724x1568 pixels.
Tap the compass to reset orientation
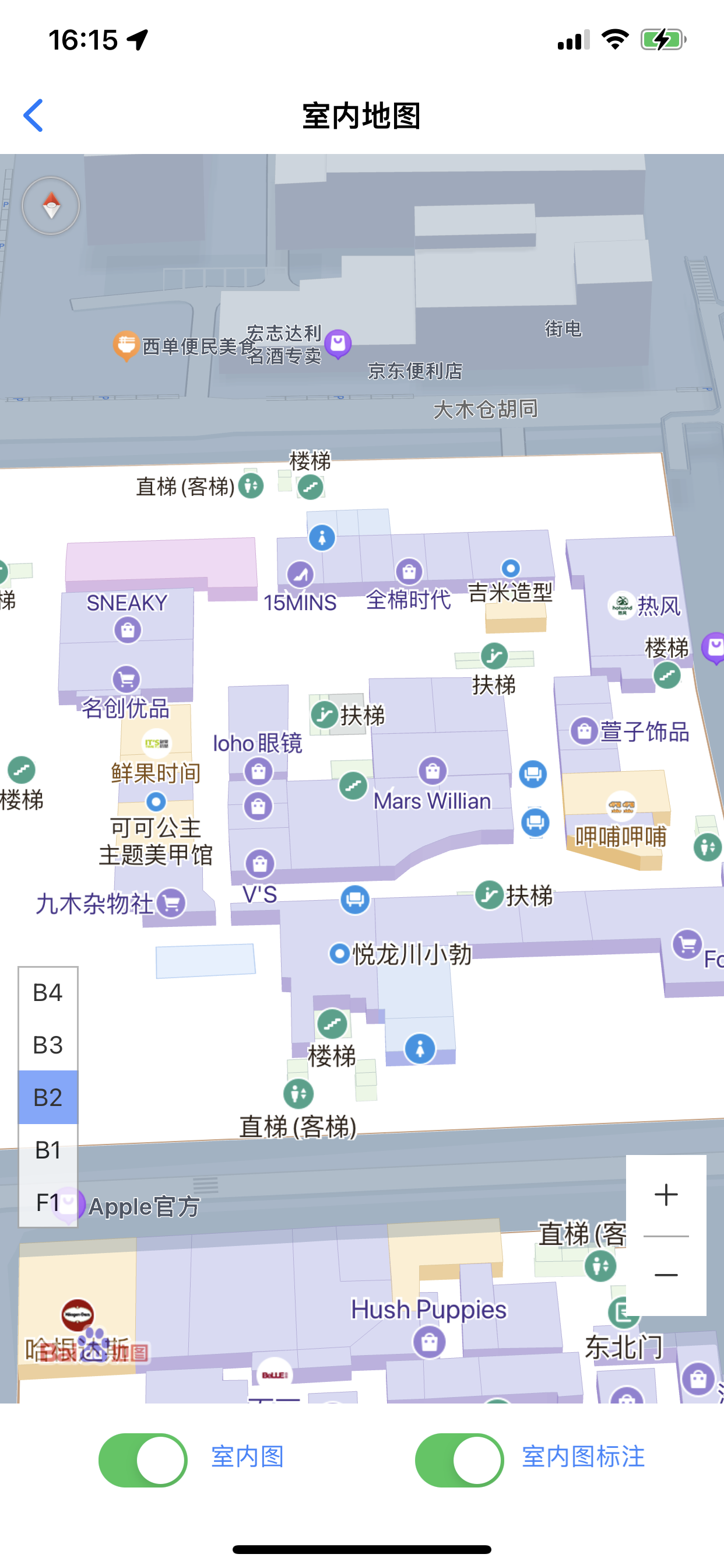pos(51,206)
